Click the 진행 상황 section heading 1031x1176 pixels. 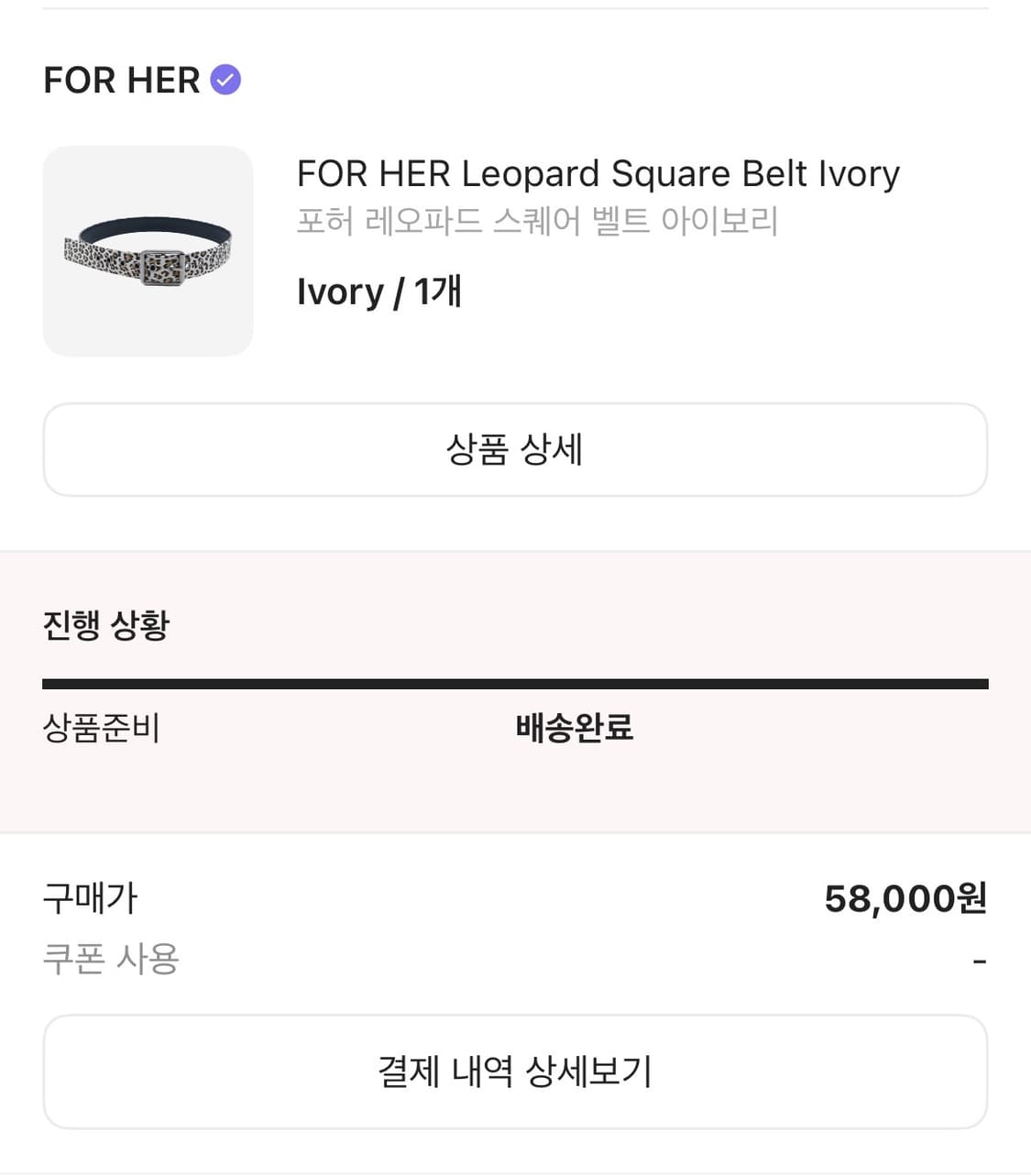(x=105, y=624)
